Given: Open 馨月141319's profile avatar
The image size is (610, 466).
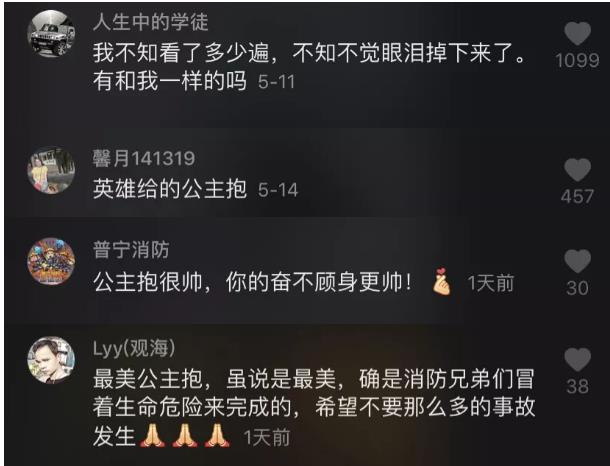Looking at the screenshot, I should click(50, 170).
